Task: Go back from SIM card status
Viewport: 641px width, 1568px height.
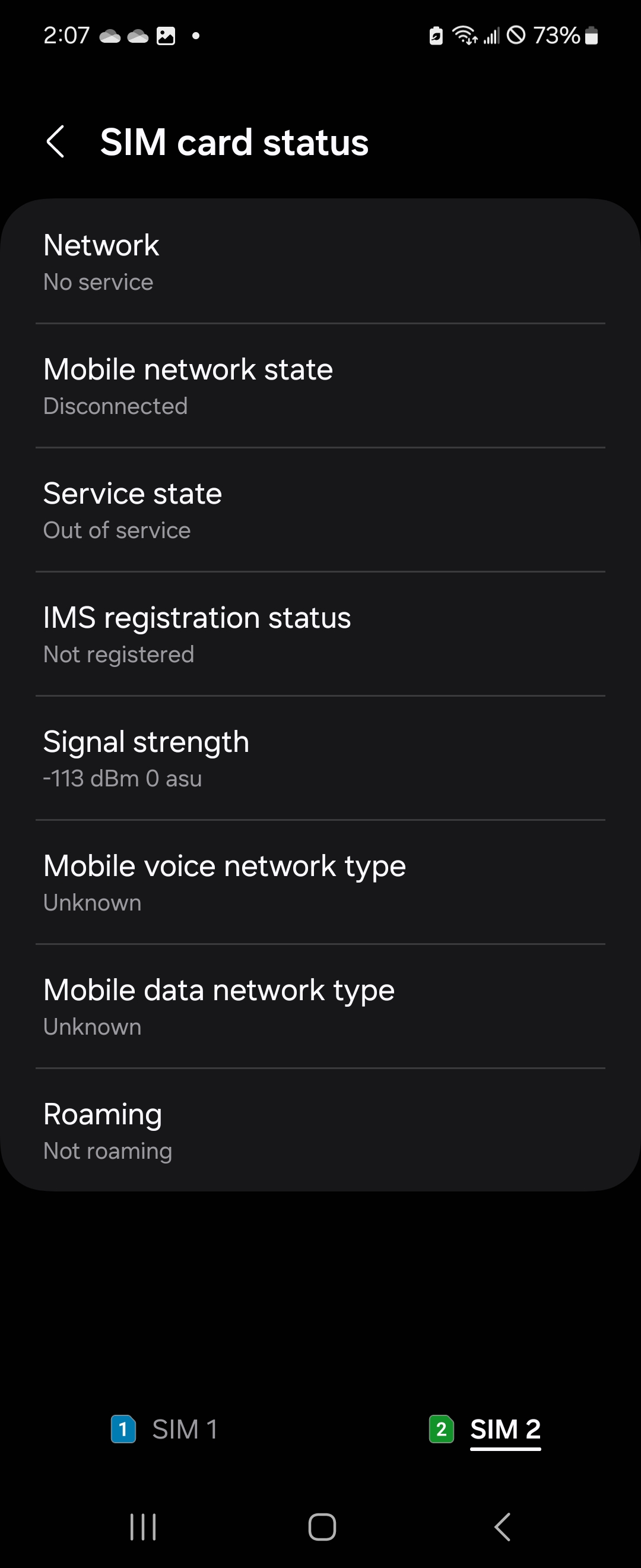Action: point(56,142)
